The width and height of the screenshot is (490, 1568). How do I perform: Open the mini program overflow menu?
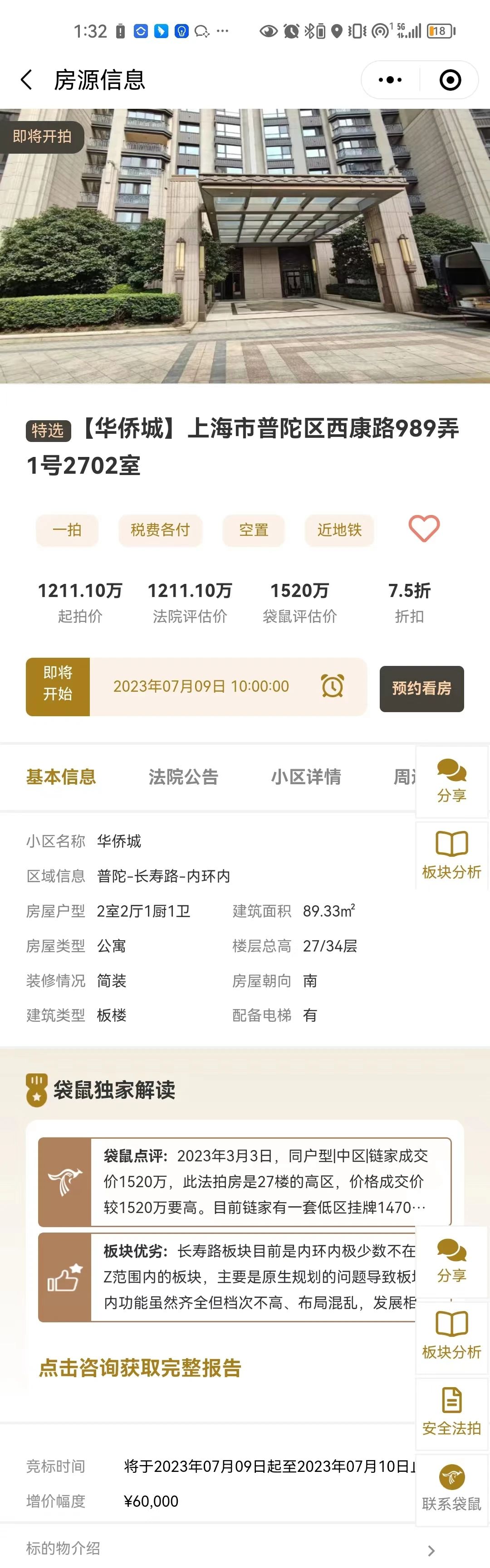[390, 80]
